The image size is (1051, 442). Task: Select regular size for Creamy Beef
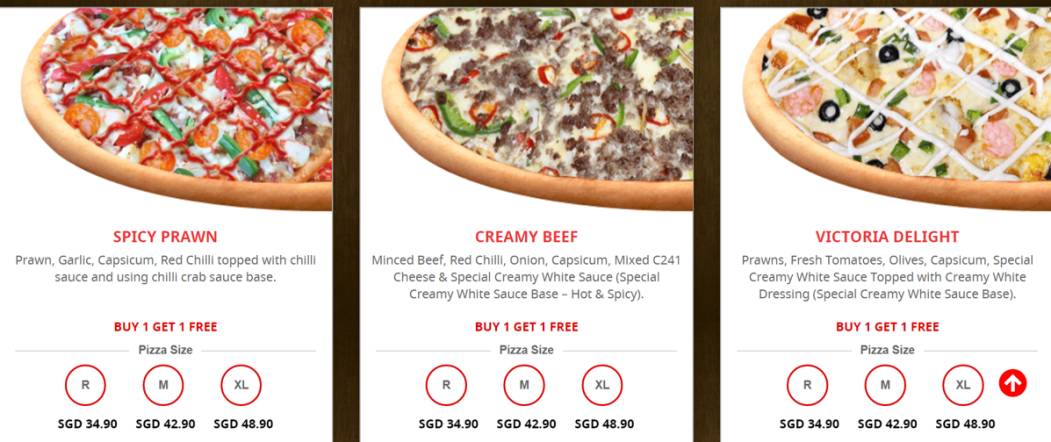[446, 385]
